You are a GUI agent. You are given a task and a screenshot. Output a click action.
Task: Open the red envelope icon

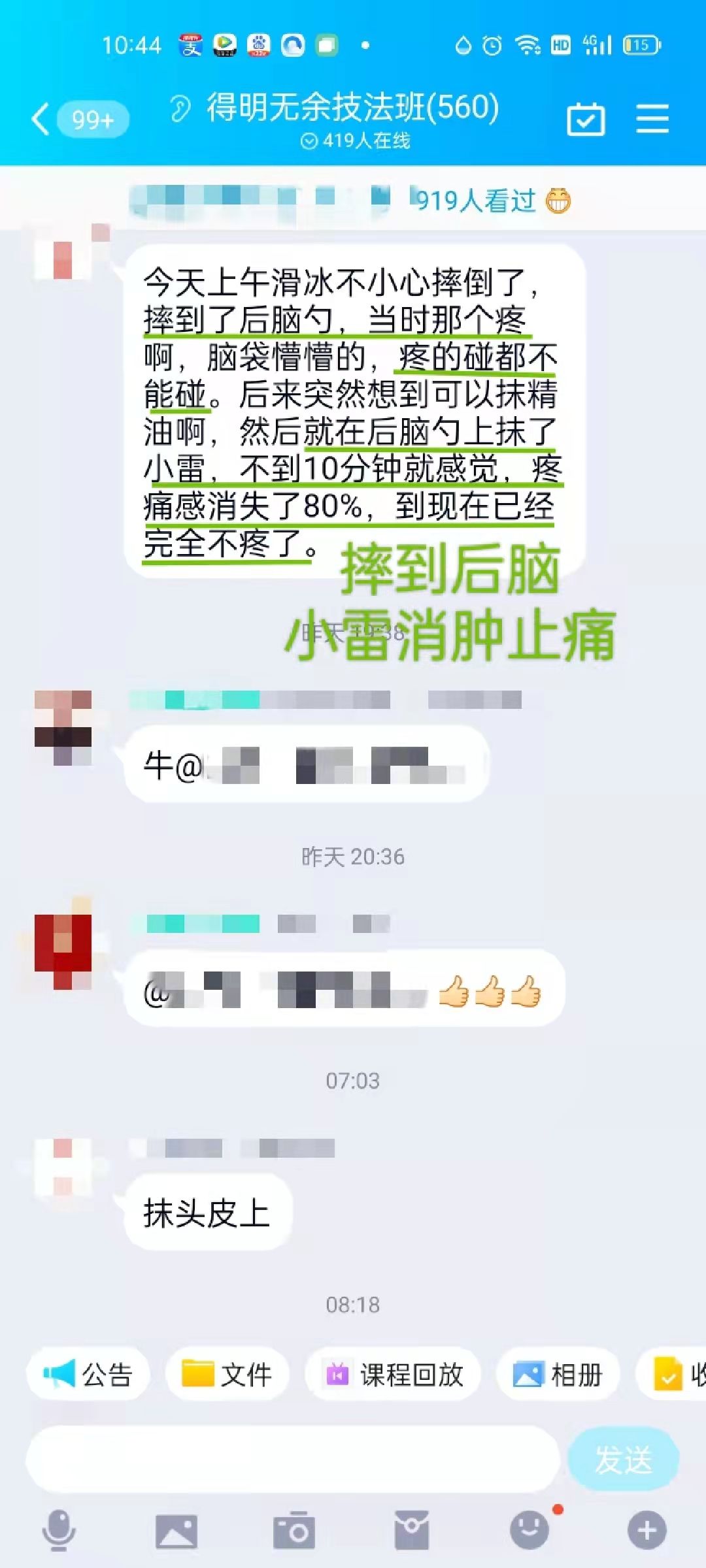pos(412,1531)
